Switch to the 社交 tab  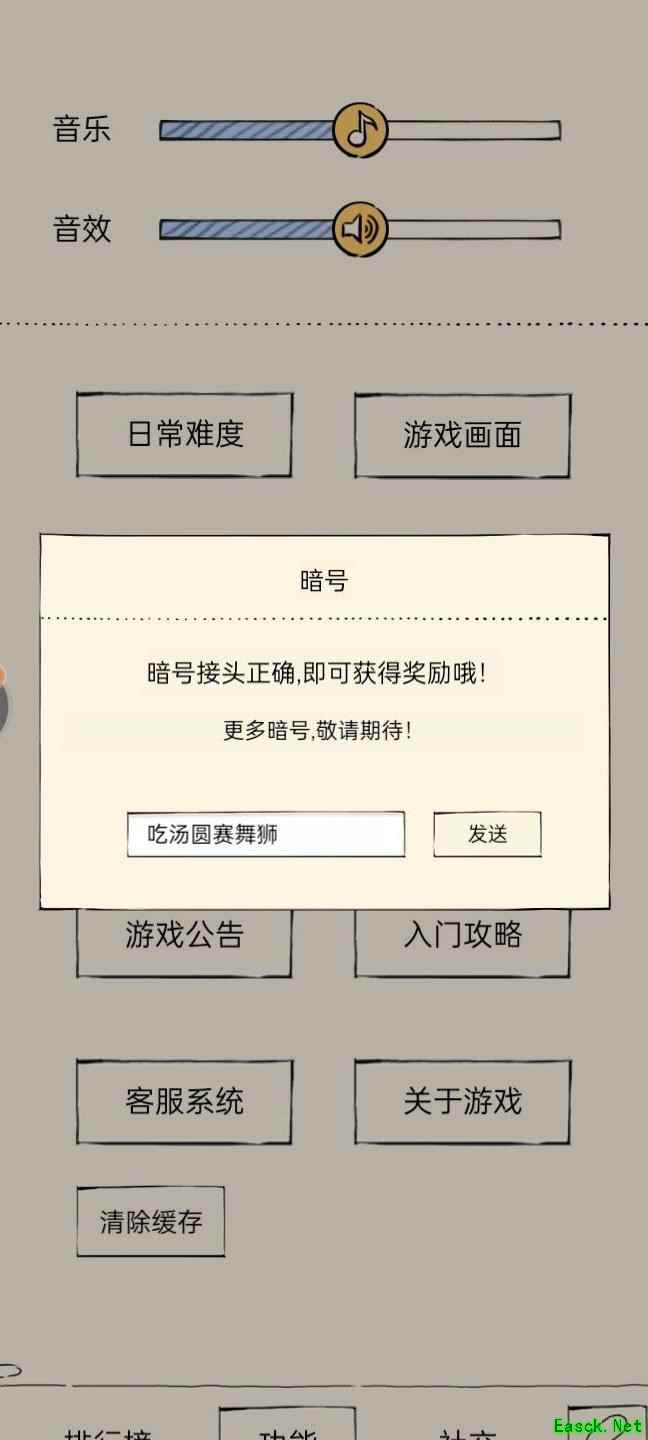[467, 1432]
